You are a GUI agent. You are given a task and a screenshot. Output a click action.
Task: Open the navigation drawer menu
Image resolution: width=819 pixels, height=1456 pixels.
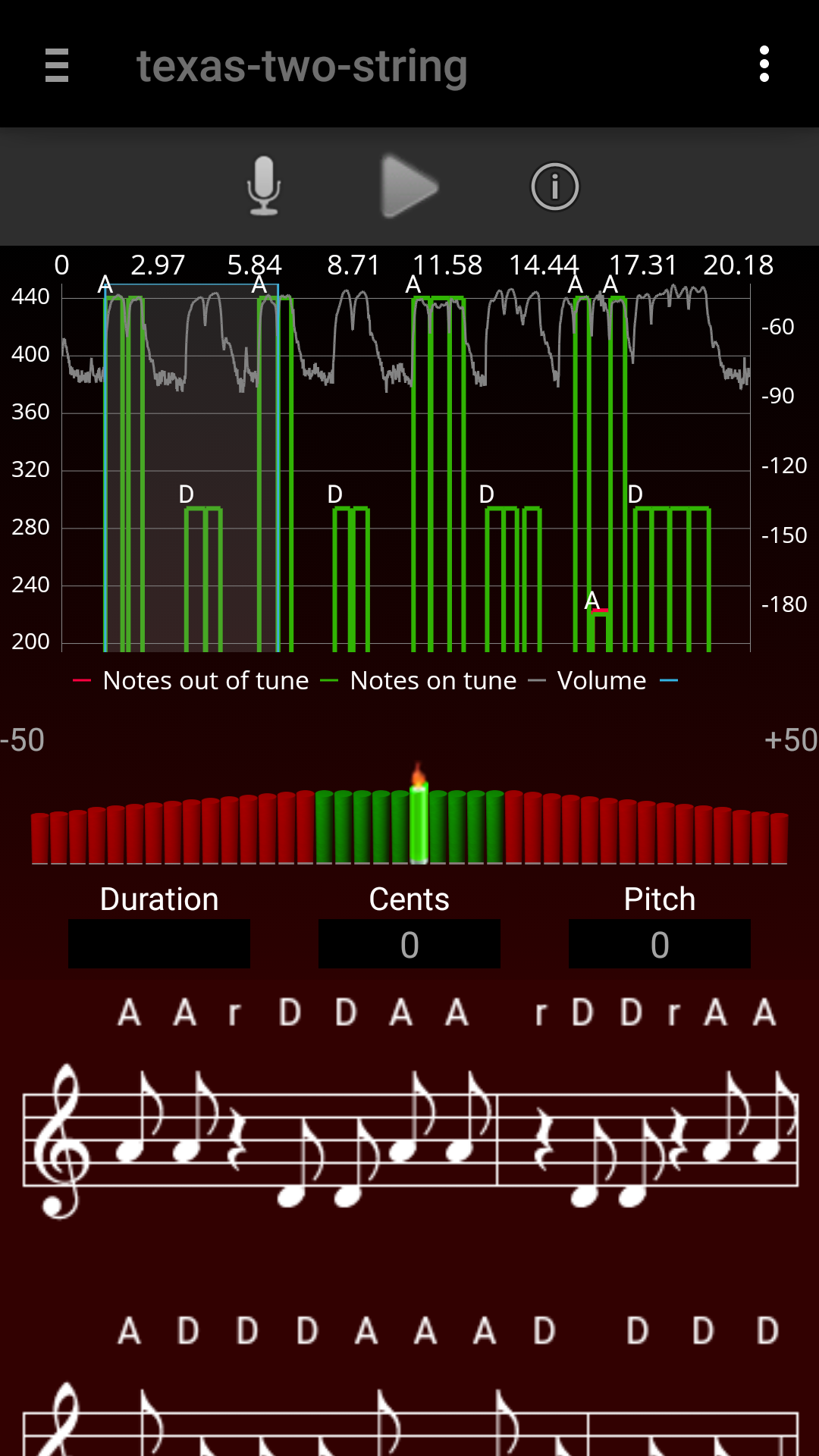[57, 66]
